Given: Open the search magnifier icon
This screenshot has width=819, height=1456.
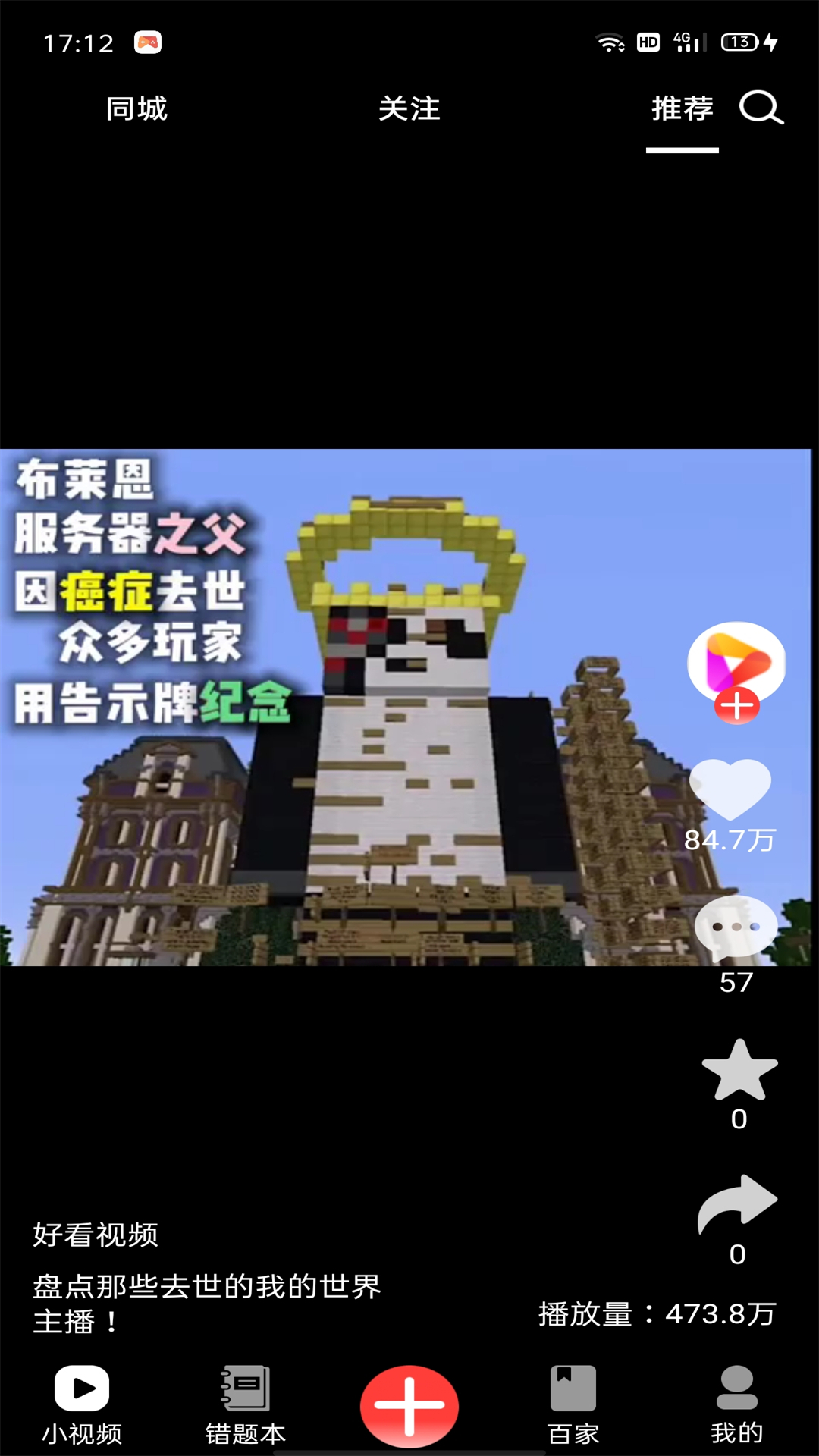Looking at the screenshot, I should (761, 108).
